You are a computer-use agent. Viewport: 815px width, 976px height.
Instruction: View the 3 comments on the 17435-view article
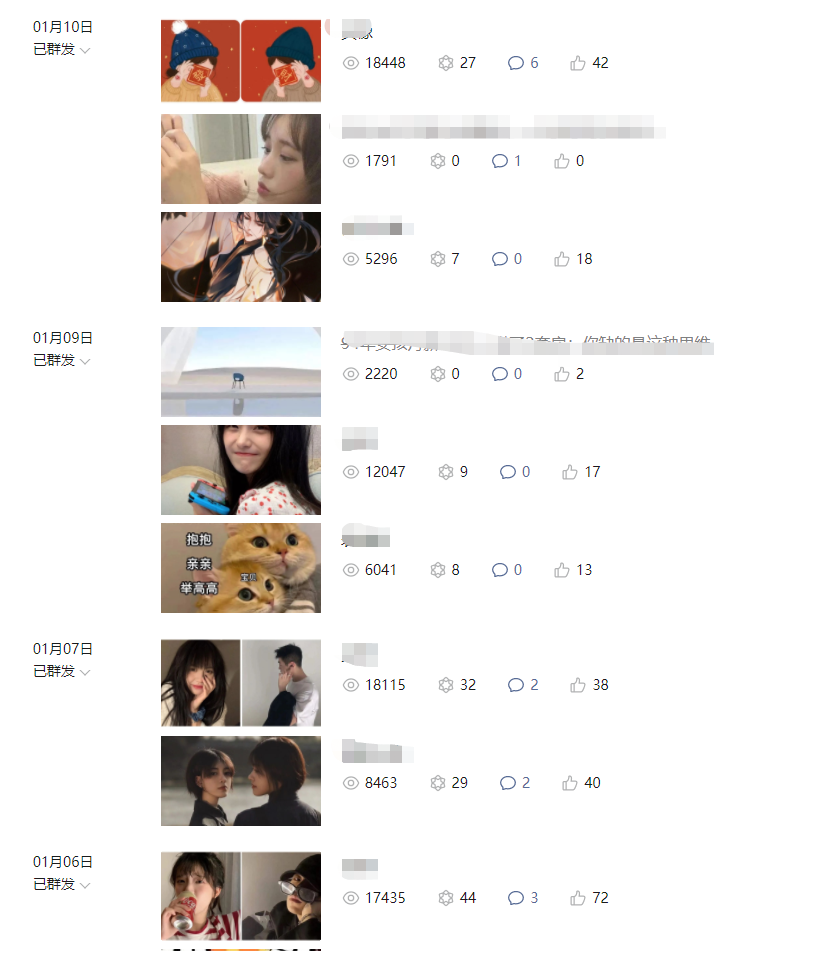pyautogui.click(x=523, y=898)
